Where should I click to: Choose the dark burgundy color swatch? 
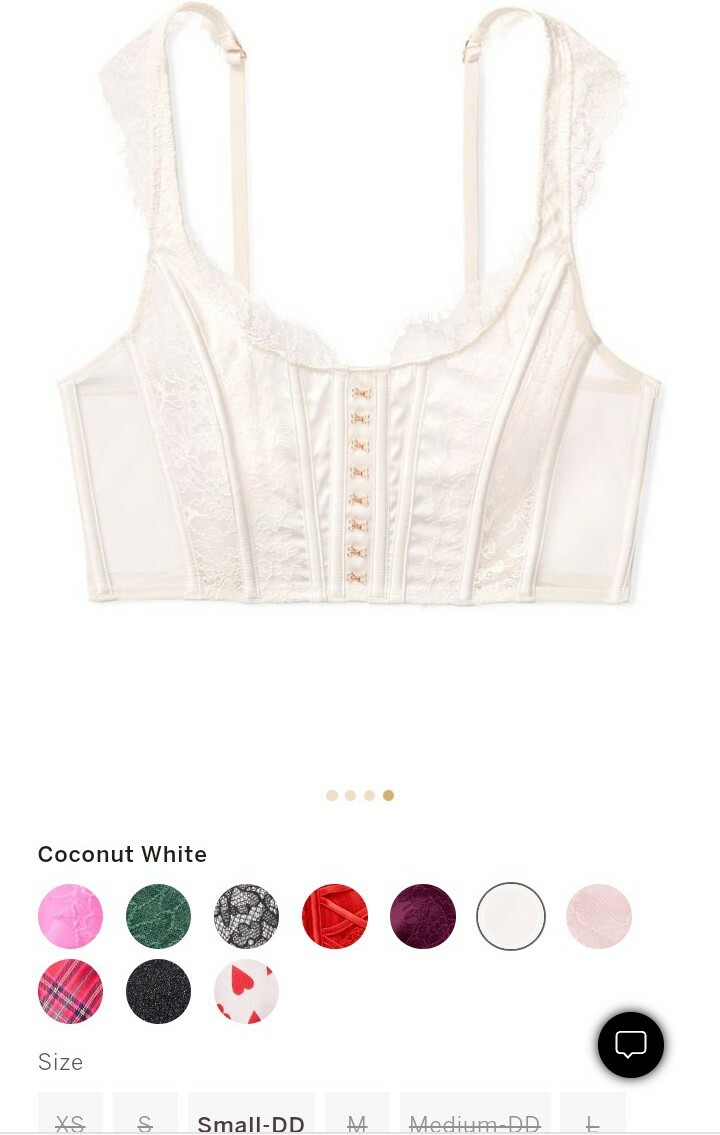click(x=423, y=916)
